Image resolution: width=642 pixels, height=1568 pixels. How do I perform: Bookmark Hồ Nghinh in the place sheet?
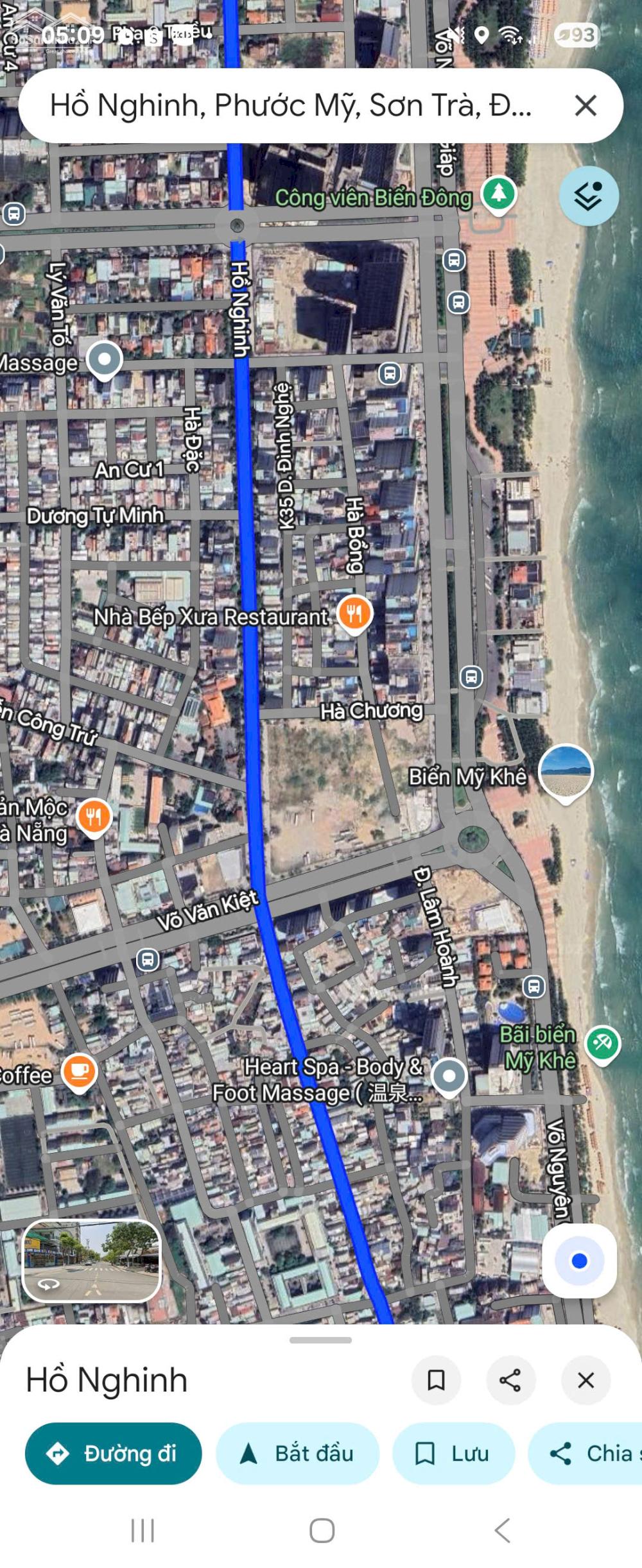pos(436,1380)
